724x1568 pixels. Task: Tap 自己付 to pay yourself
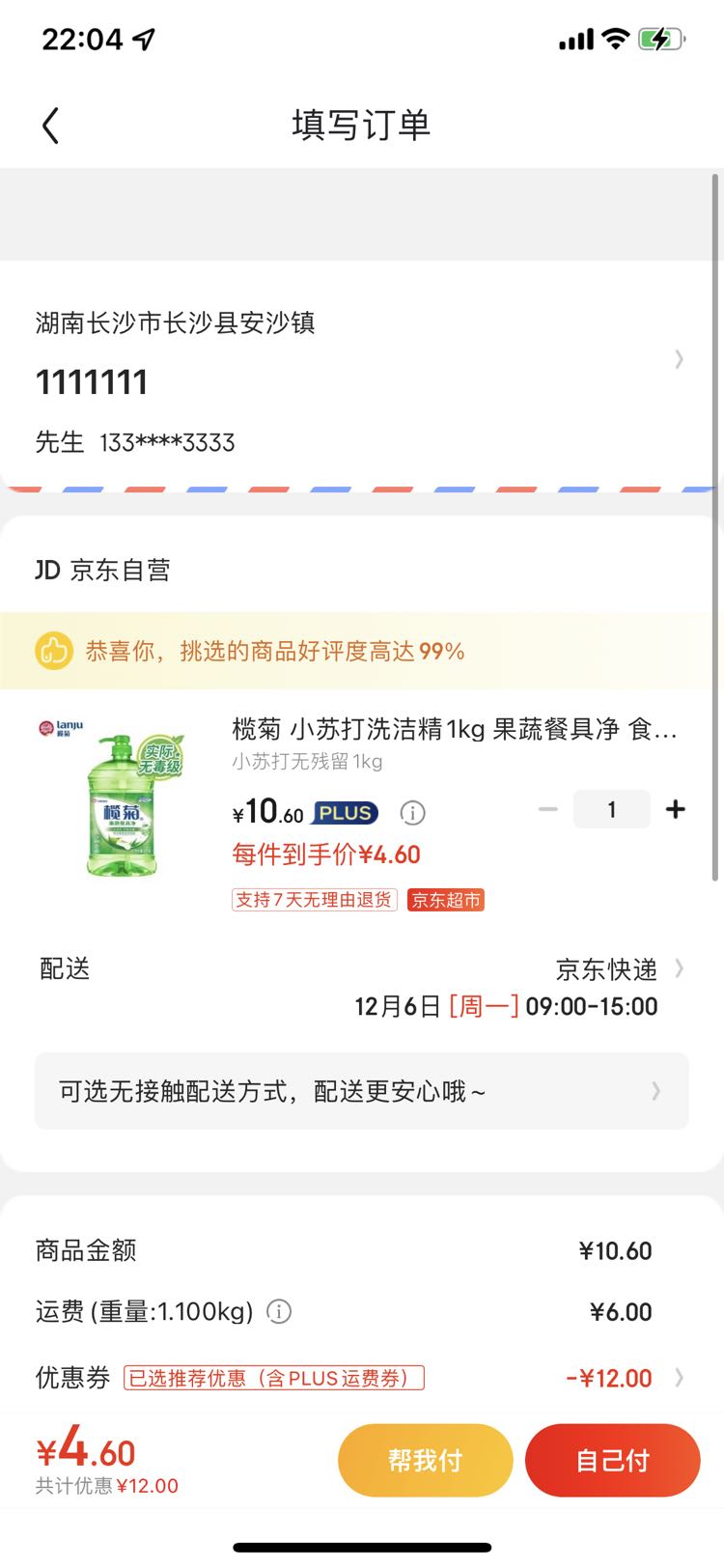612,1460
